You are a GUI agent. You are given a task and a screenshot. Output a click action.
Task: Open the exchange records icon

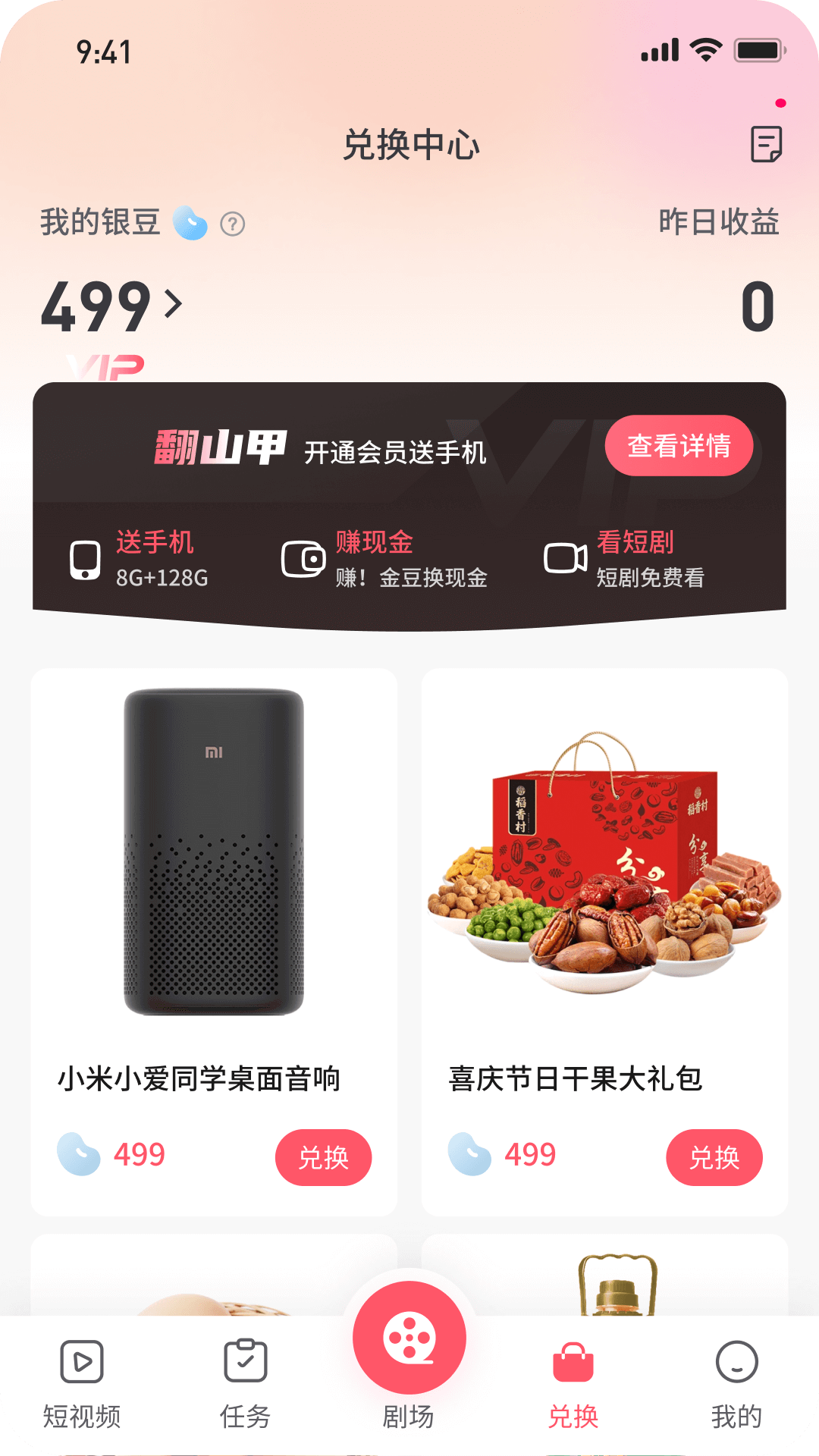pos(766,144)
